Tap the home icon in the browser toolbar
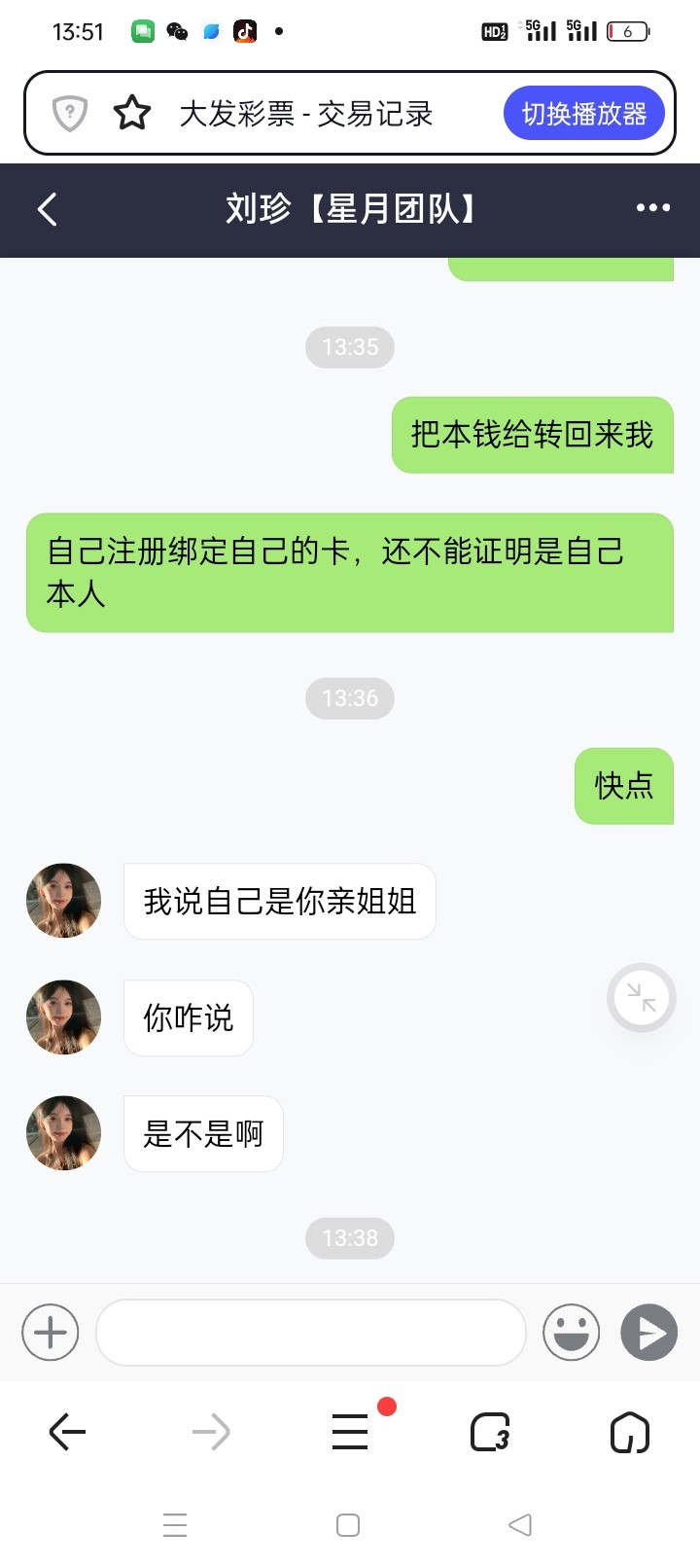This screenshot has width=700, height=1568. point(629,1431)
